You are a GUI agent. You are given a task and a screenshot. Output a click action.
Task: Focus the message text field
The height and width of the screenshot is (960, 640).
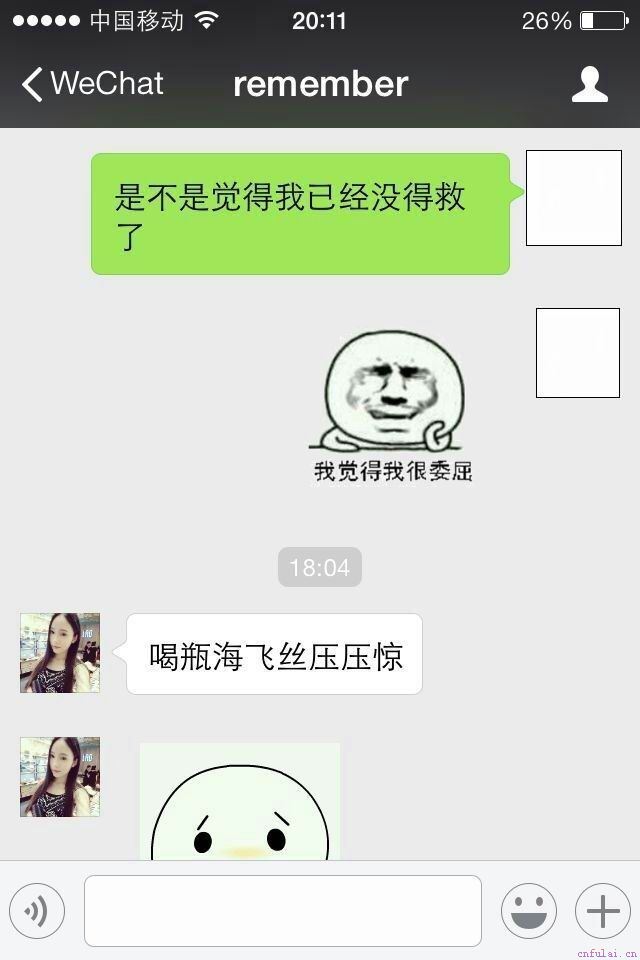[x=282, y=911]
